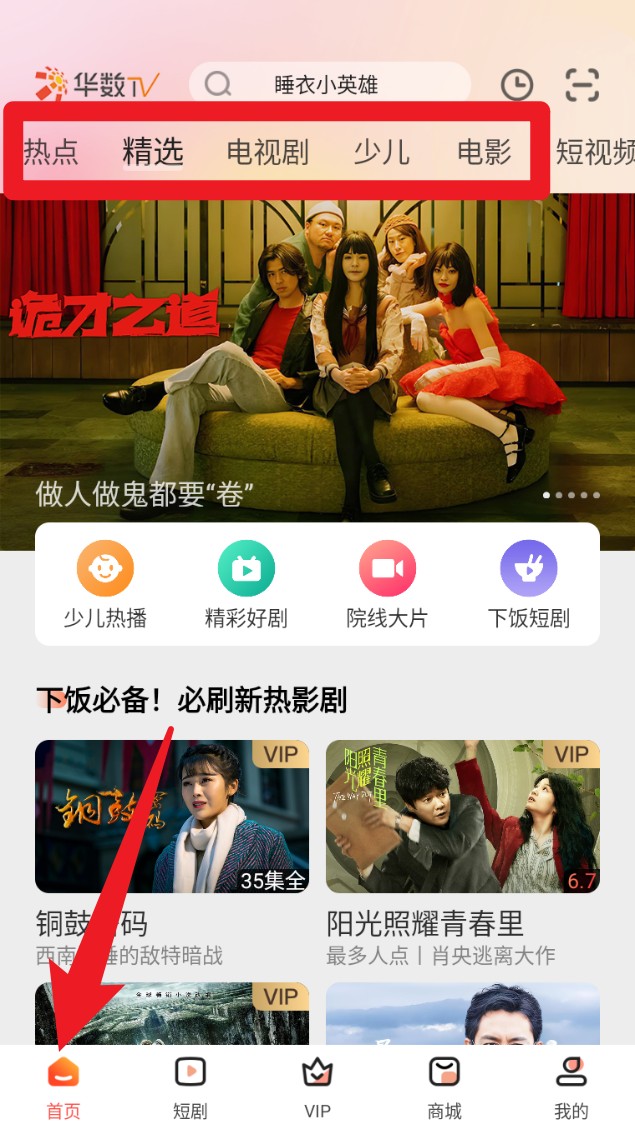Open the QR scan icon
The image size is (635, 1129).
(x=582, y=85)
